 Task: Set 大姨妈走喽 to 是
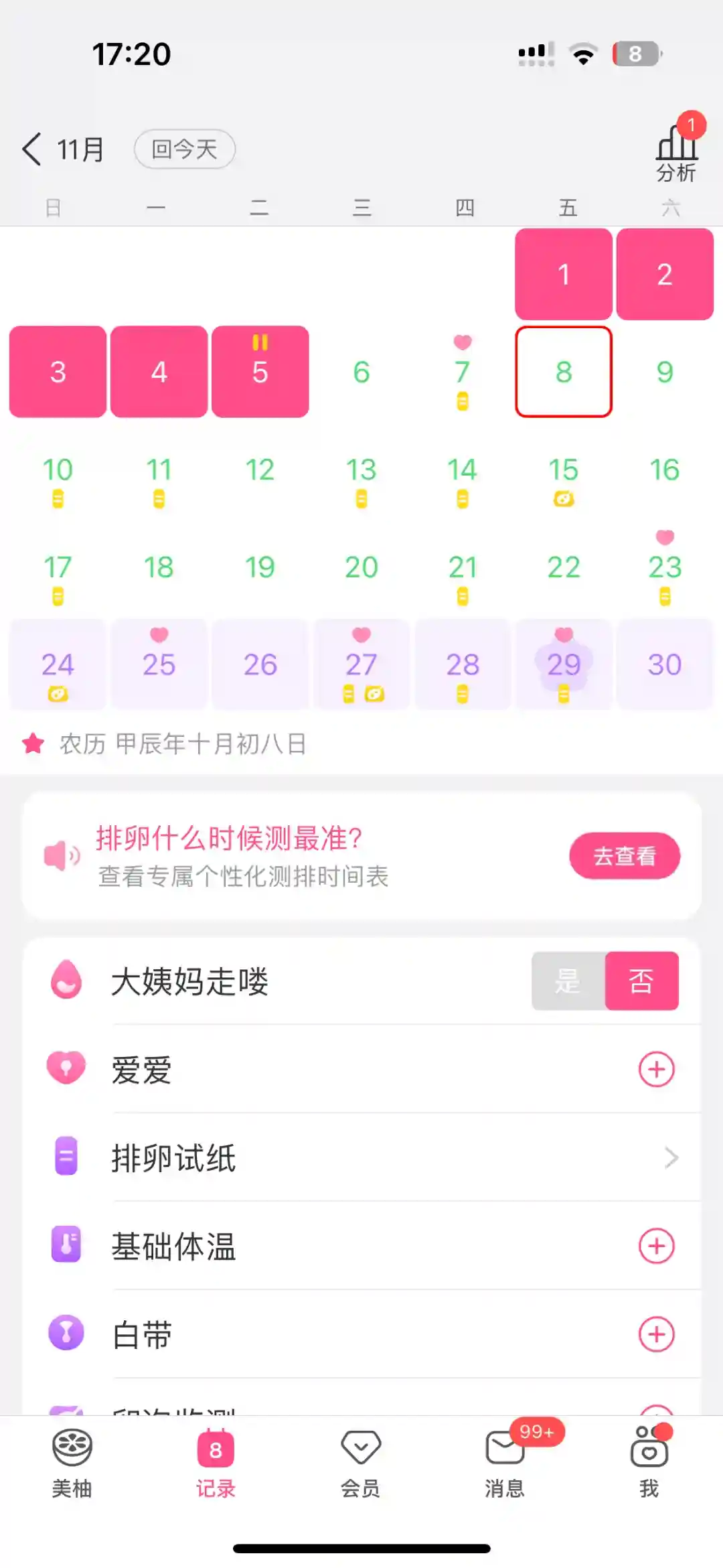click(568, 981)
